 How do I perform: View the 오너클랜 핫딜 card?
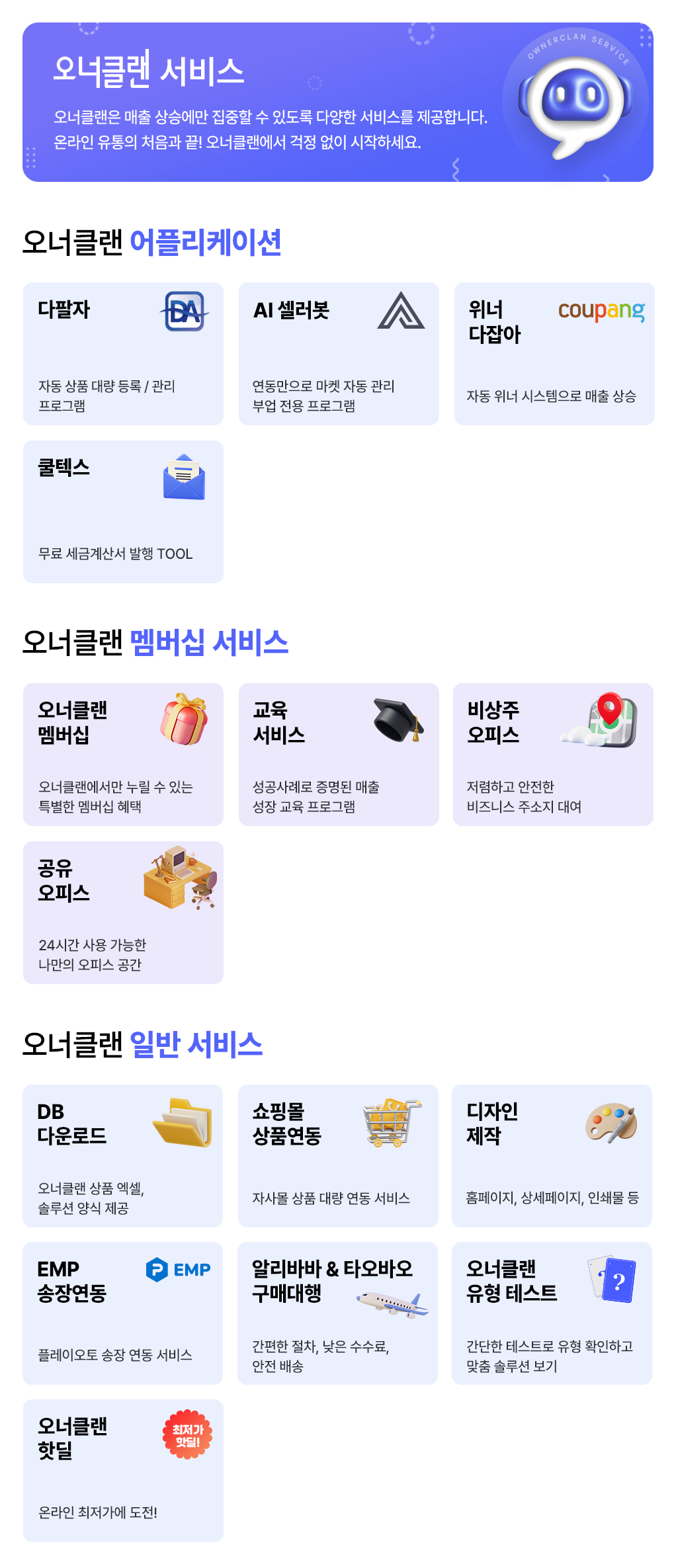123,1470
